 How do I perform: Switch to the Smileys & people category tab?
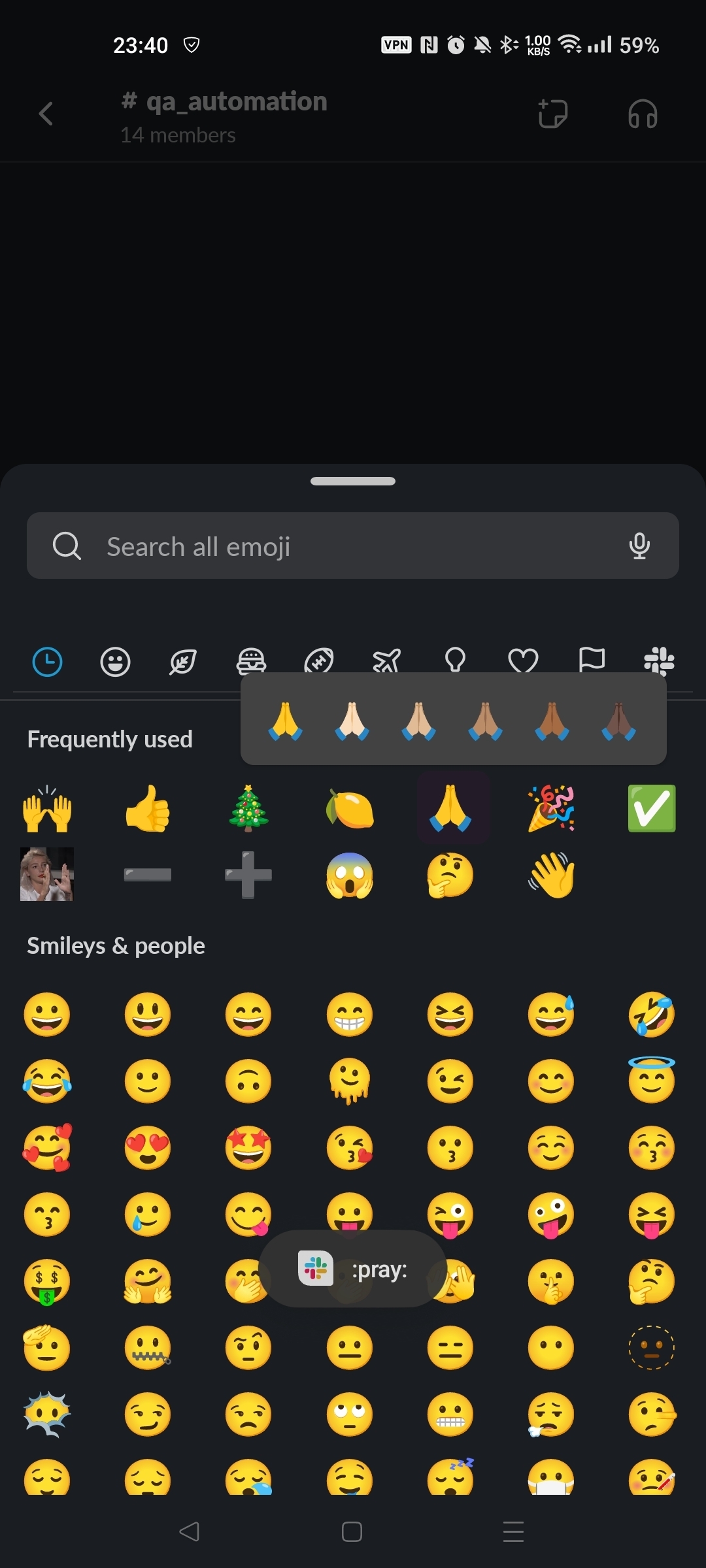coord(115,662)
